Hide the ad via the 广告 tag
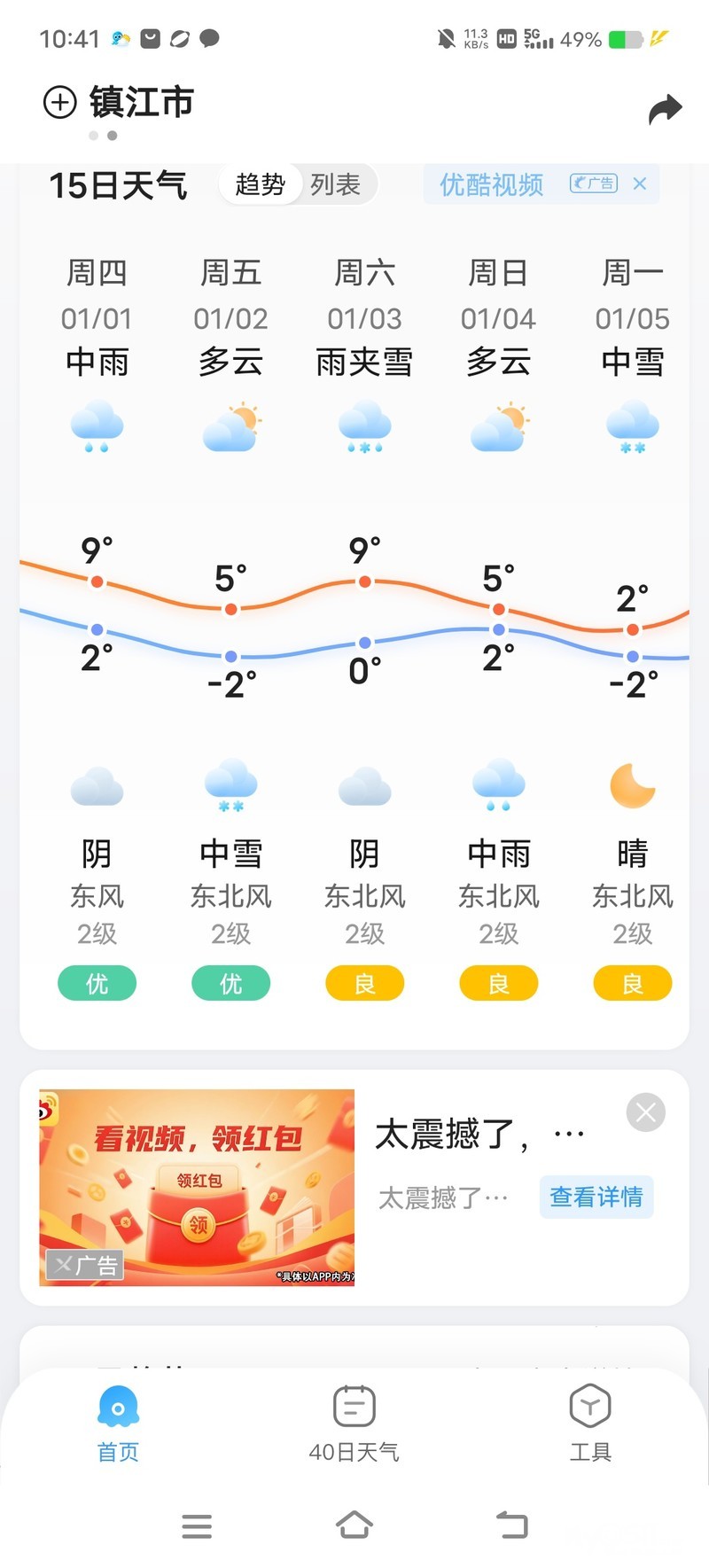The height and width of the screenshot is (1568, 709). [x=85, y=1265]
